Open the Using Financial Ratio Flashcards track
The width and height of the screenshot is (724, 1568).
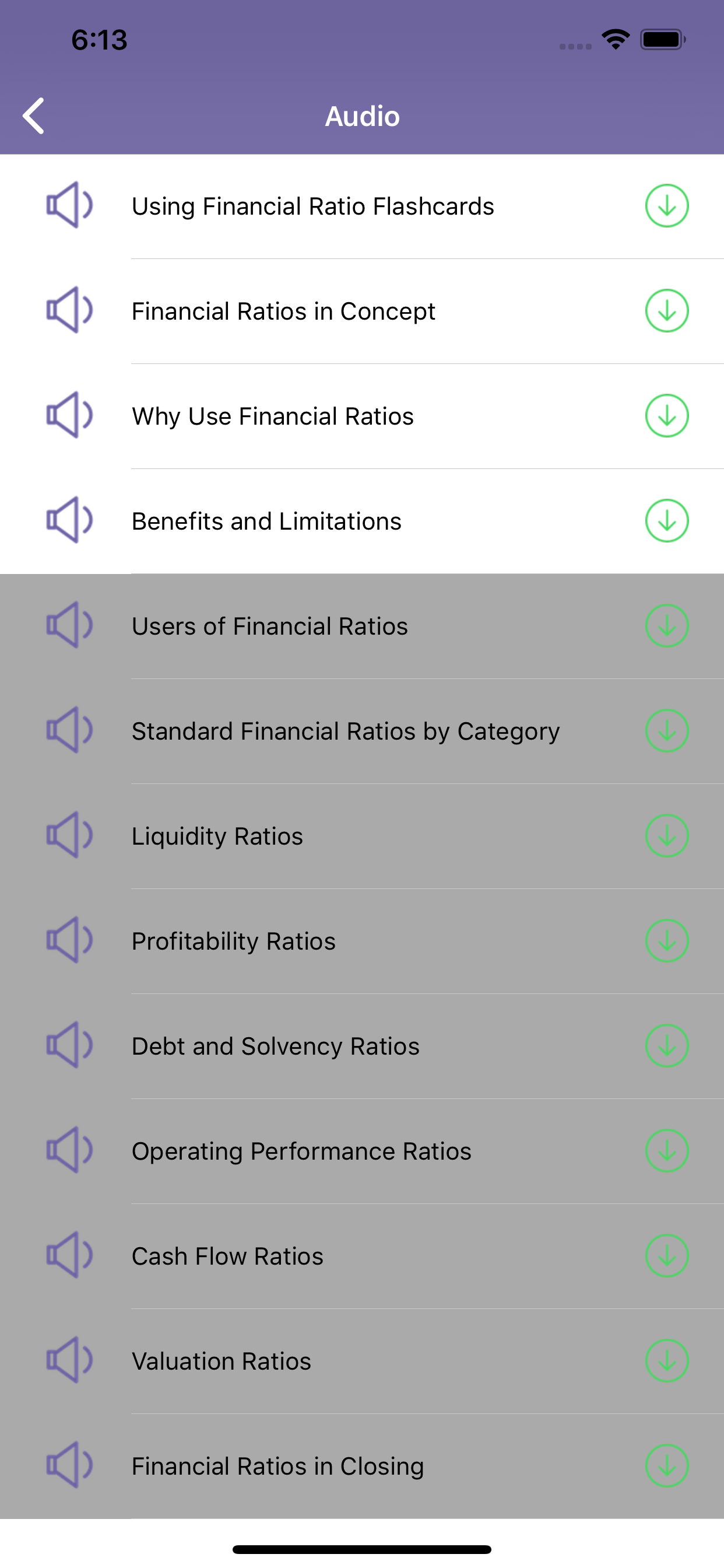point(362,206)
